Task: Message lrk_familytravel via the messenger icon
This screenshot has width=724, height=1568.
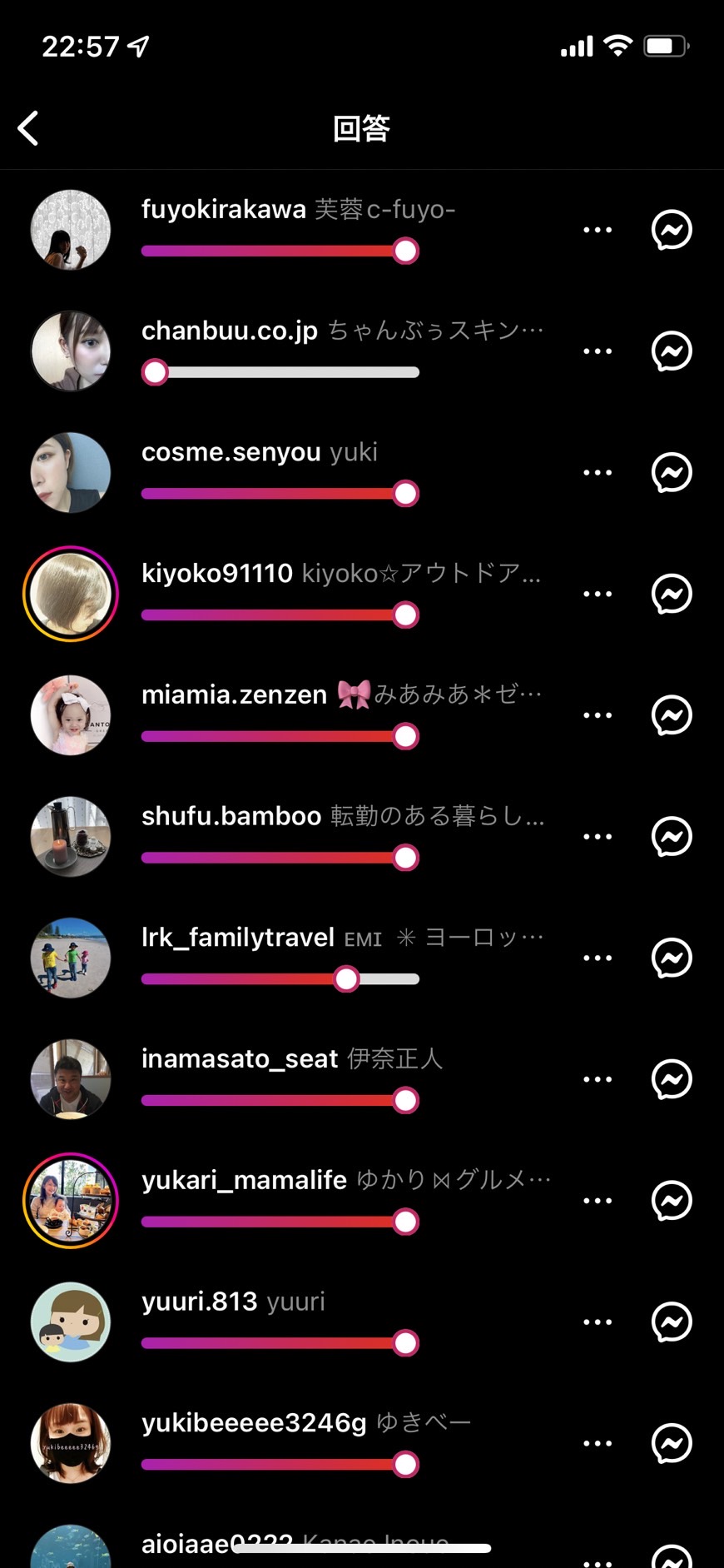Action: coord(672,958)
